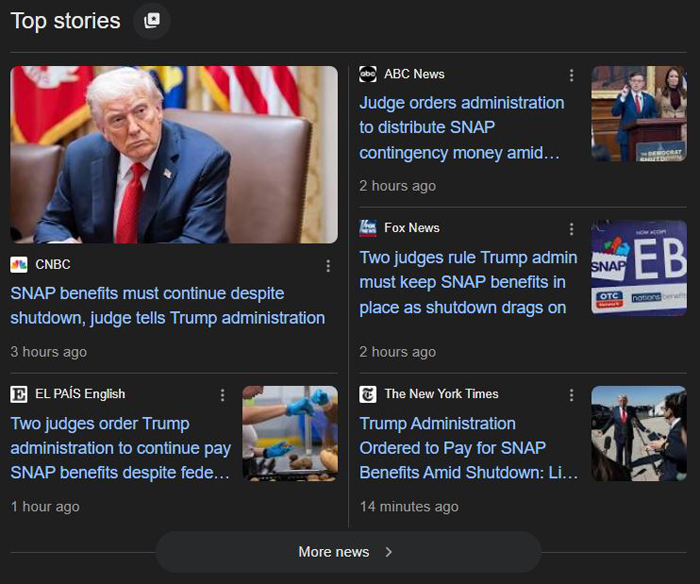This screenshot has width=700, height=584.
Task: Open the Fox News story thumbnail
Action: click(x=638, y=268)
